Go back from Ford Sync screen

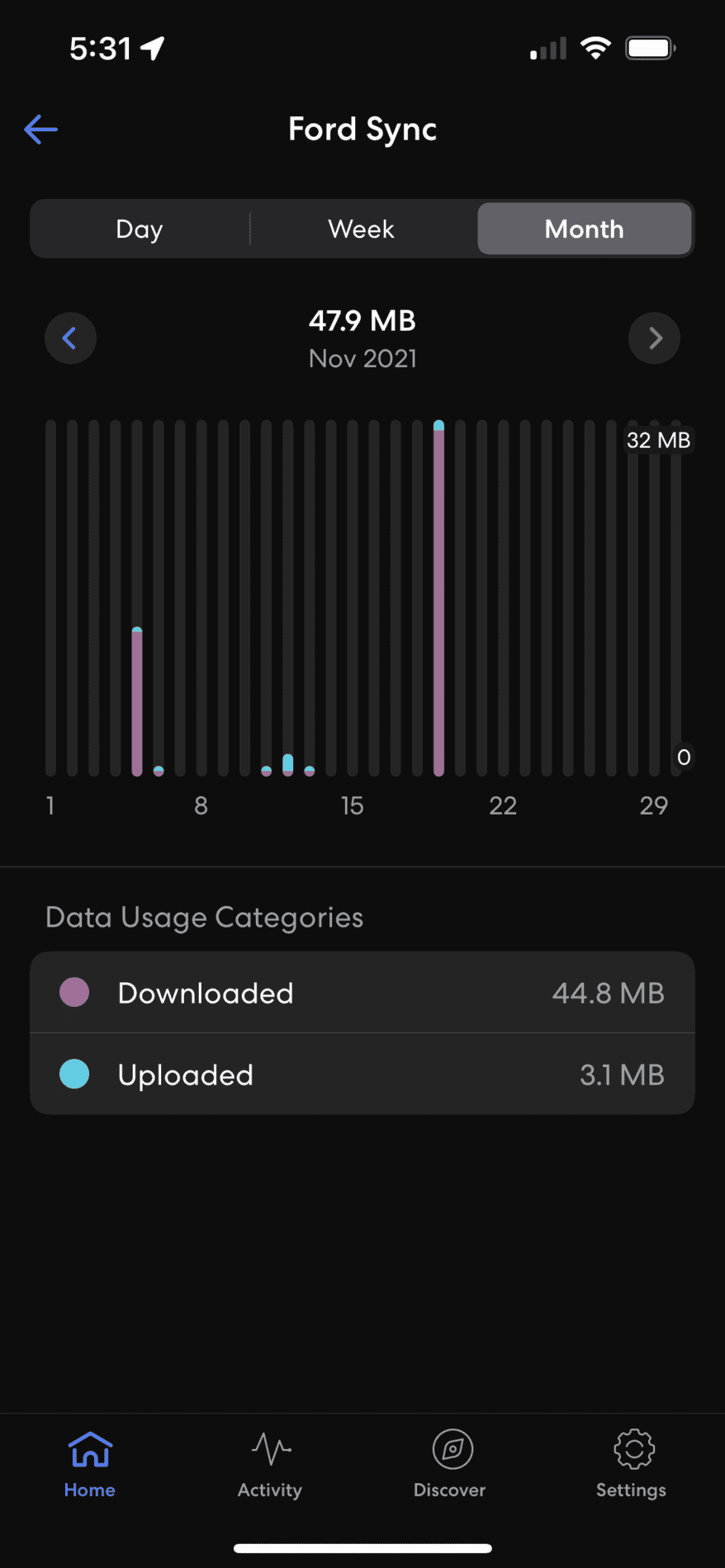tap(40, 129)
